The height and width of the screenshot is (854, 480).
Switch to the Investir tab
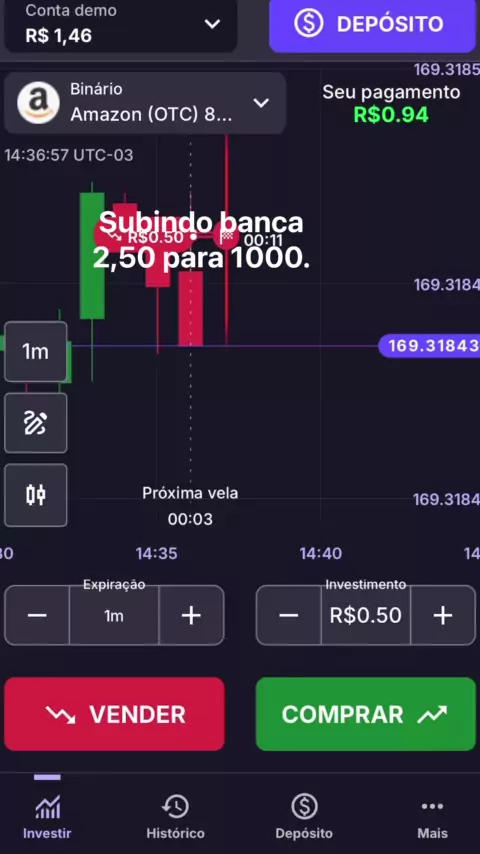tap(47, 817)
